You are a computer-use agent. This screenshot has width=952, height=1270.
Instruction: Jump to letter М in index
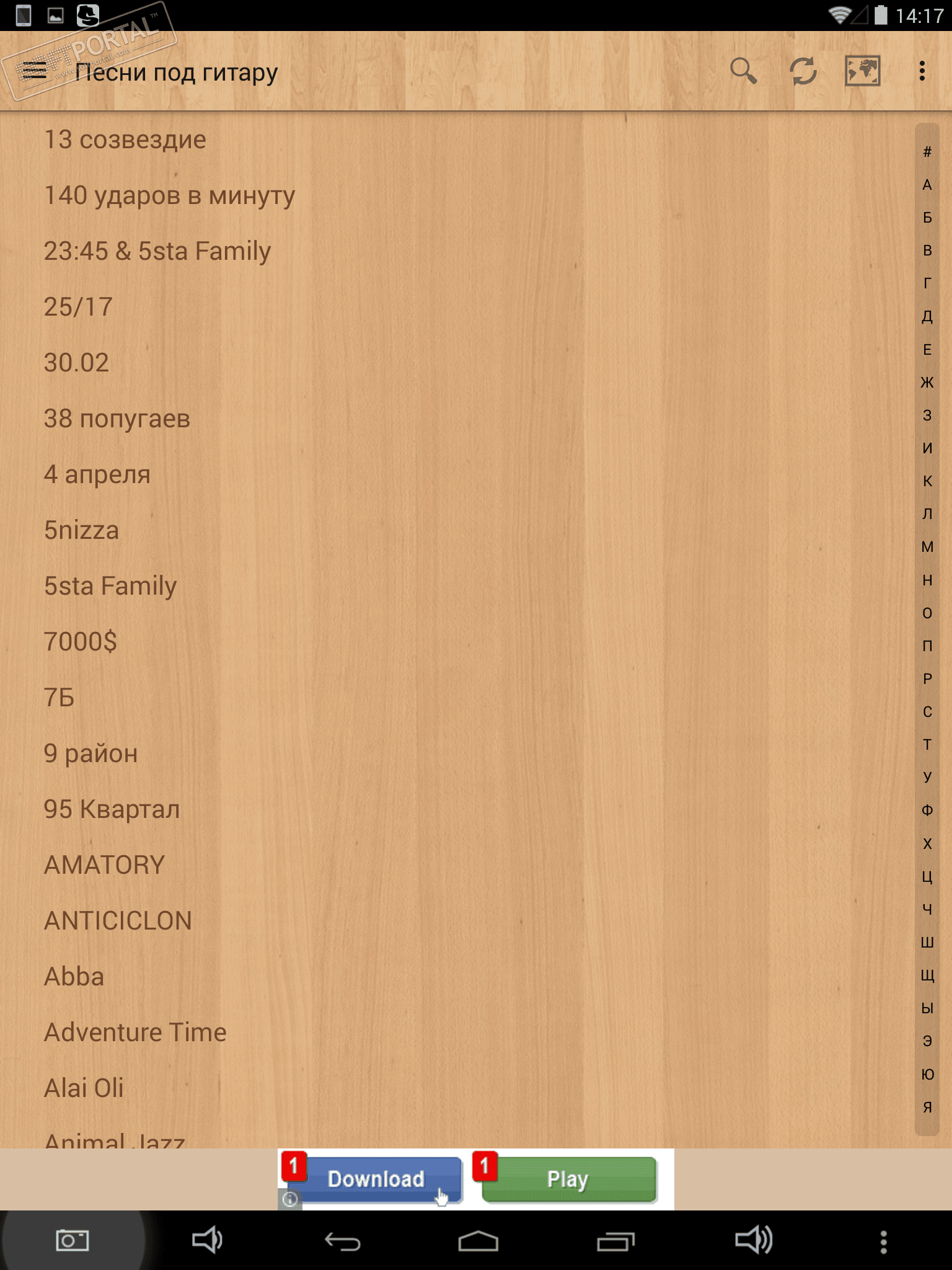point(927,546)
